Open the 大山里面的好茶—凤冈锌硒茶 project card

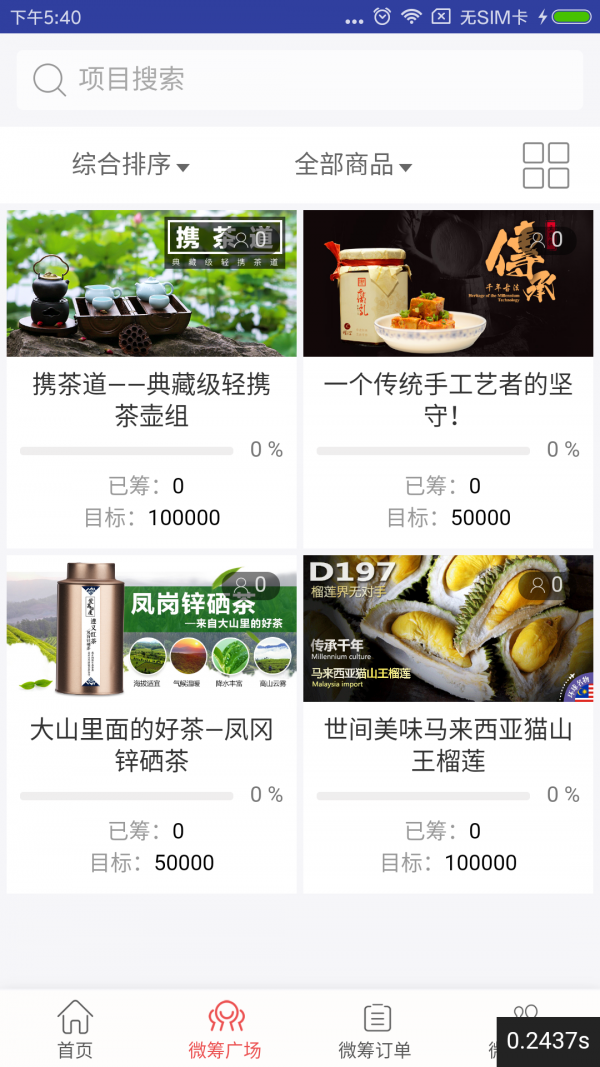[152, 725]
